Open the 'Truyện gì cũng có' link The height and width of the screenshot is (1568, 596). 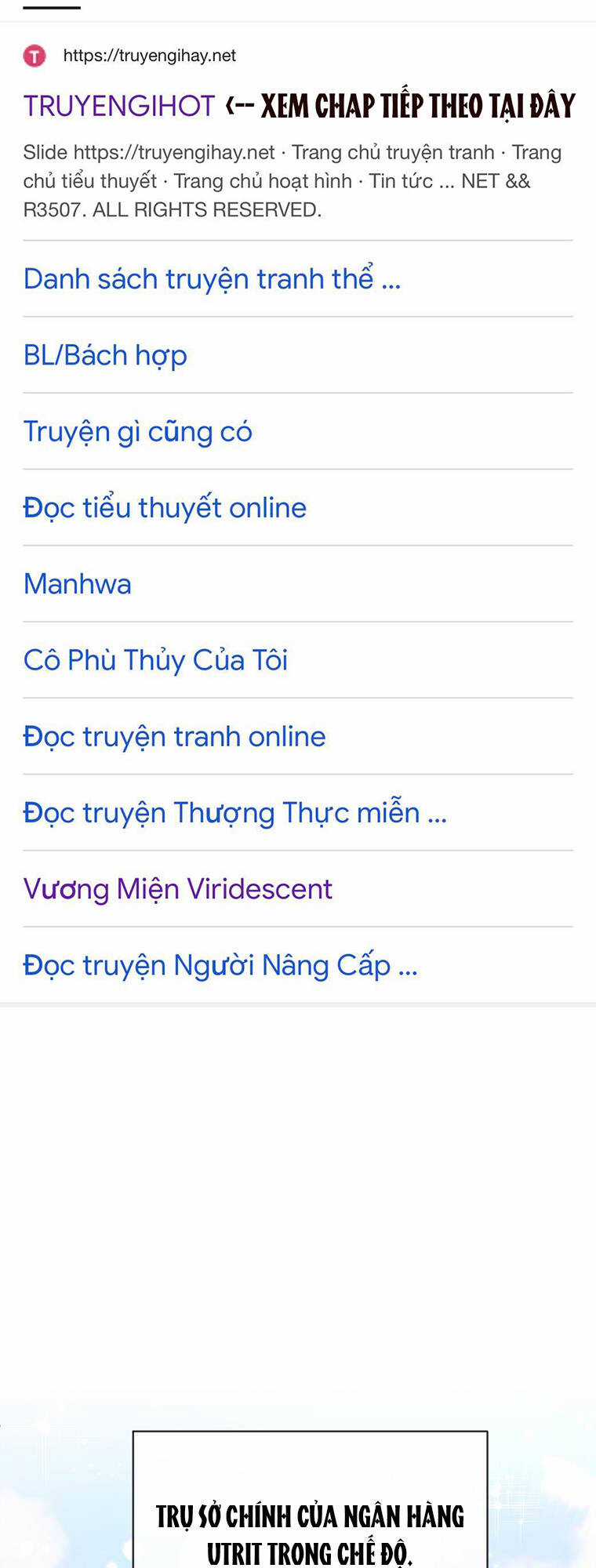coord(137,430)
